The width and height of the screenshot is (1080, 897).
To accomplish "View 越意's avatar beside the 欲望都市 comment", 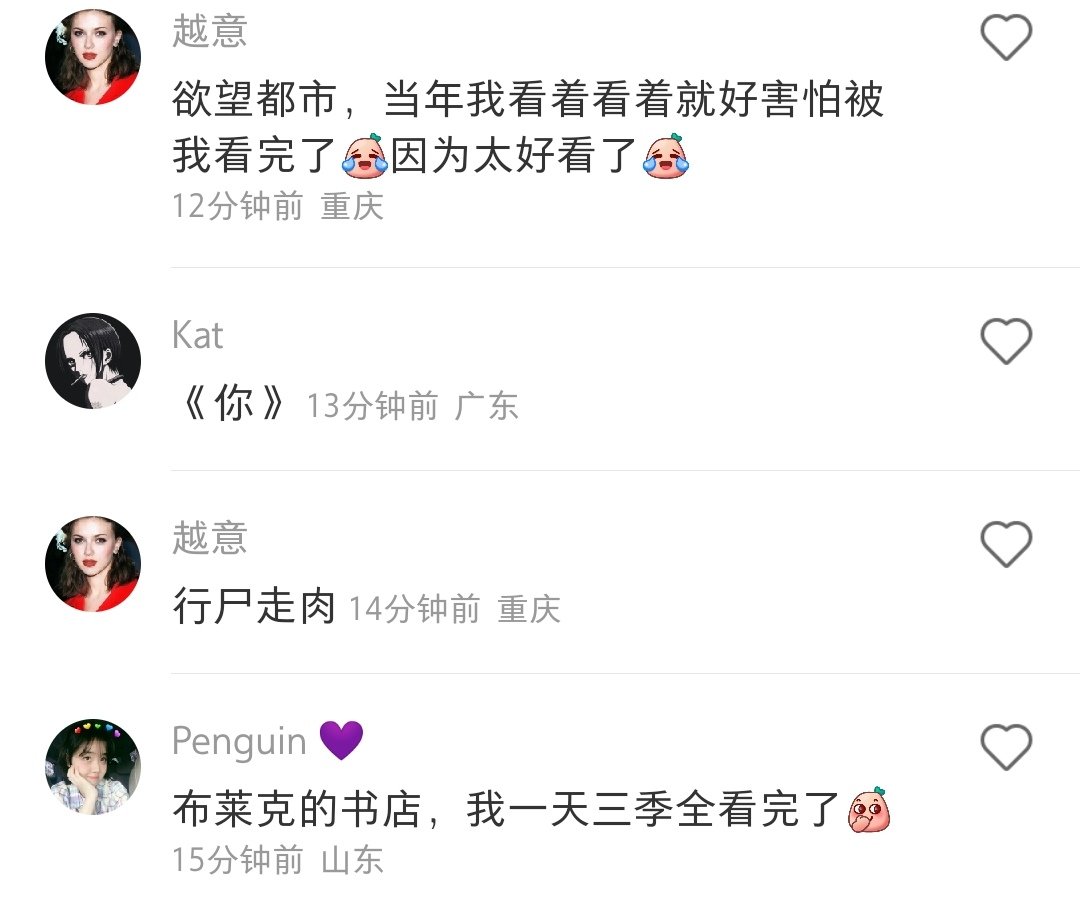I will coord(93,57).
